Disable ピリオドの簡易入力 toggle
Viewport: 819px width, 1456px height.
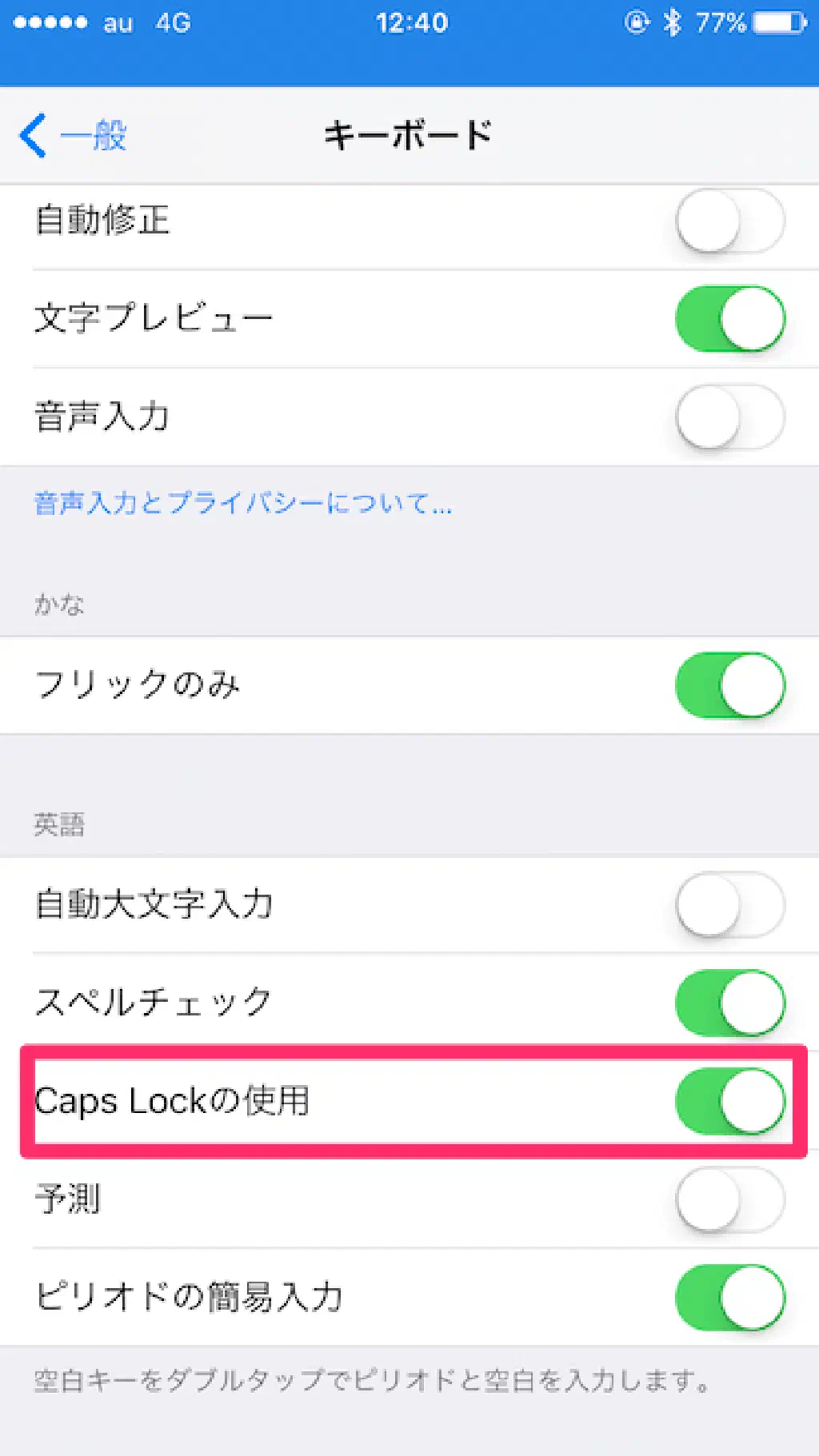pyautogui.click(x=729, y=1297)
